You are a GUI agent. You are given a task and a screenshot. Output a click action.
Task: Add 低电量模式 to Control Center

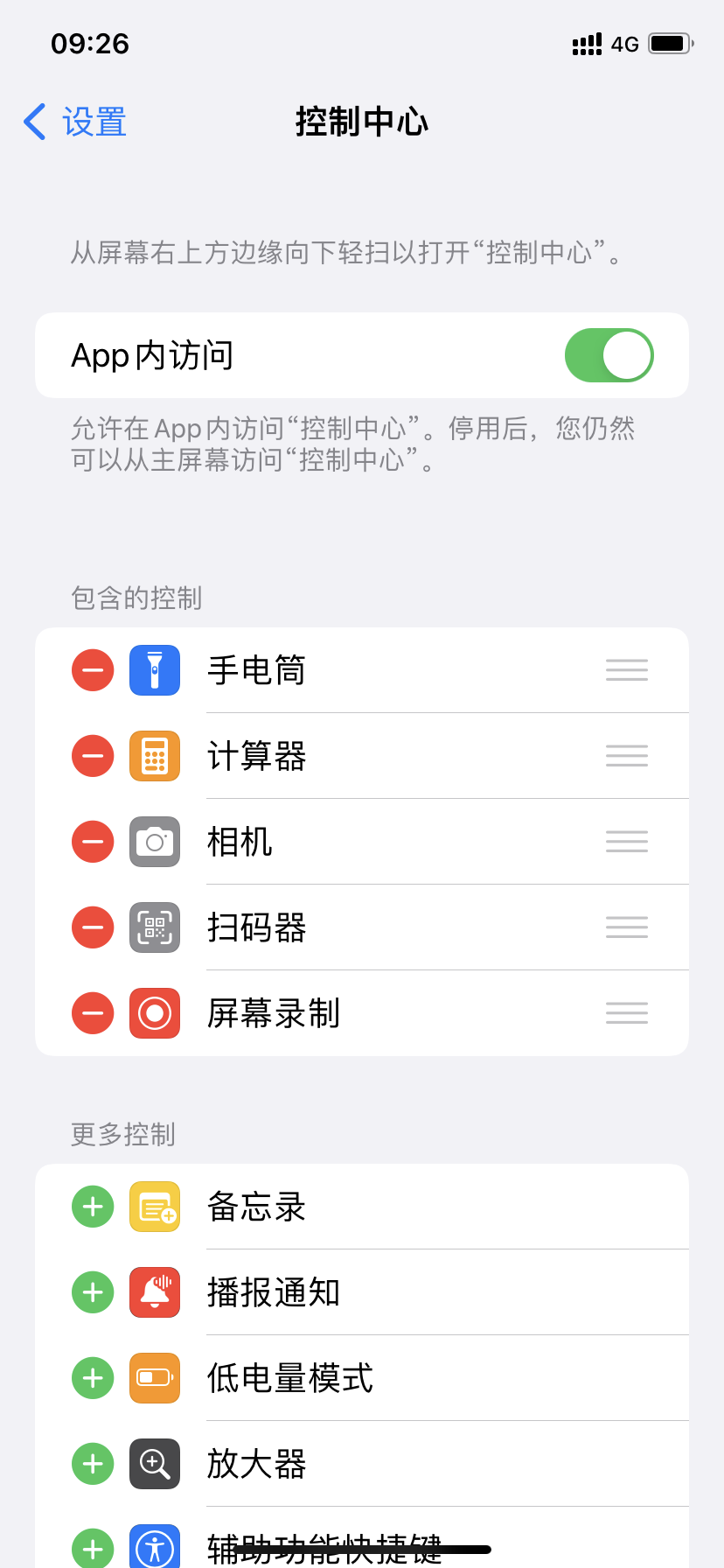pyautogui.click(x=93, y=1378)
